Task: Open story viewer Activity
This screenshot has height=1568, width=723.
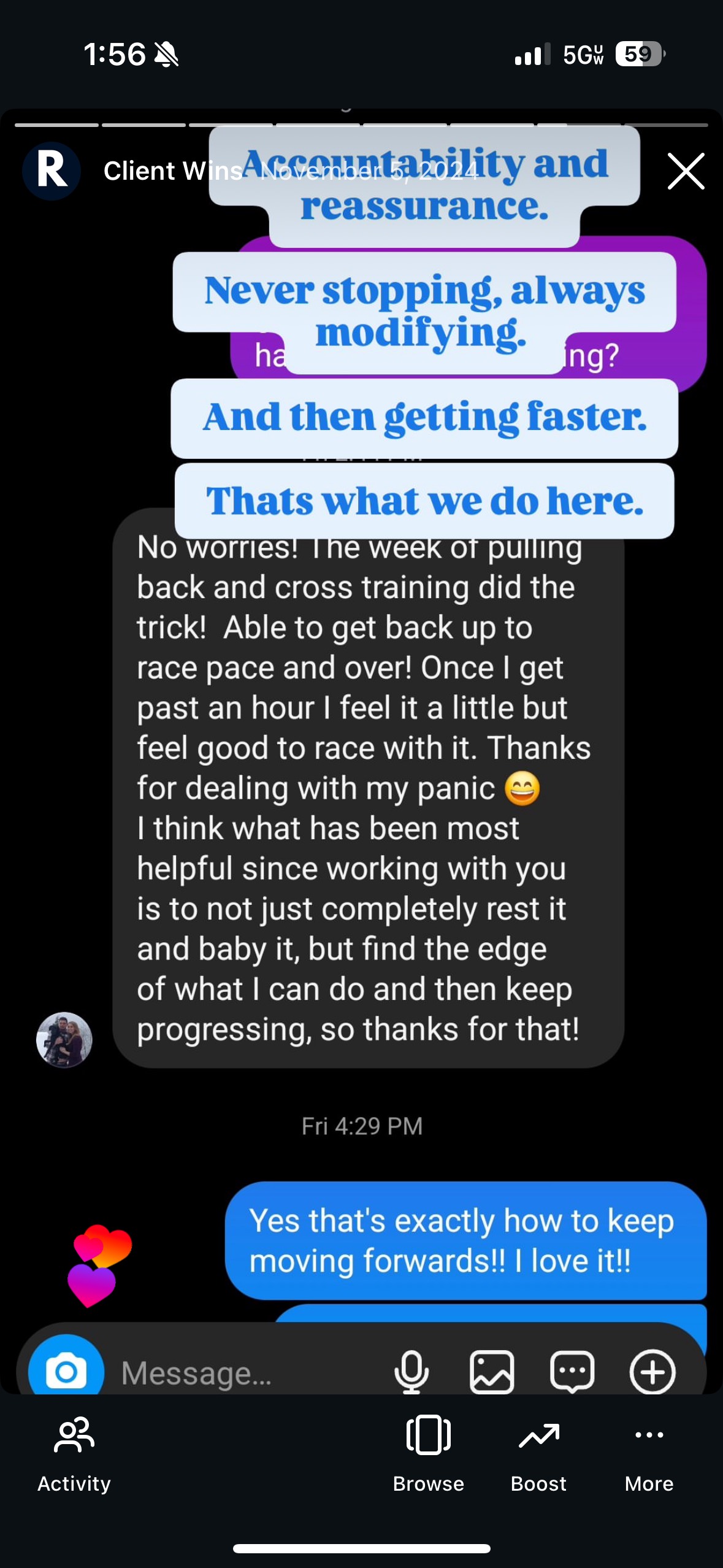Action: point(74,1453)
